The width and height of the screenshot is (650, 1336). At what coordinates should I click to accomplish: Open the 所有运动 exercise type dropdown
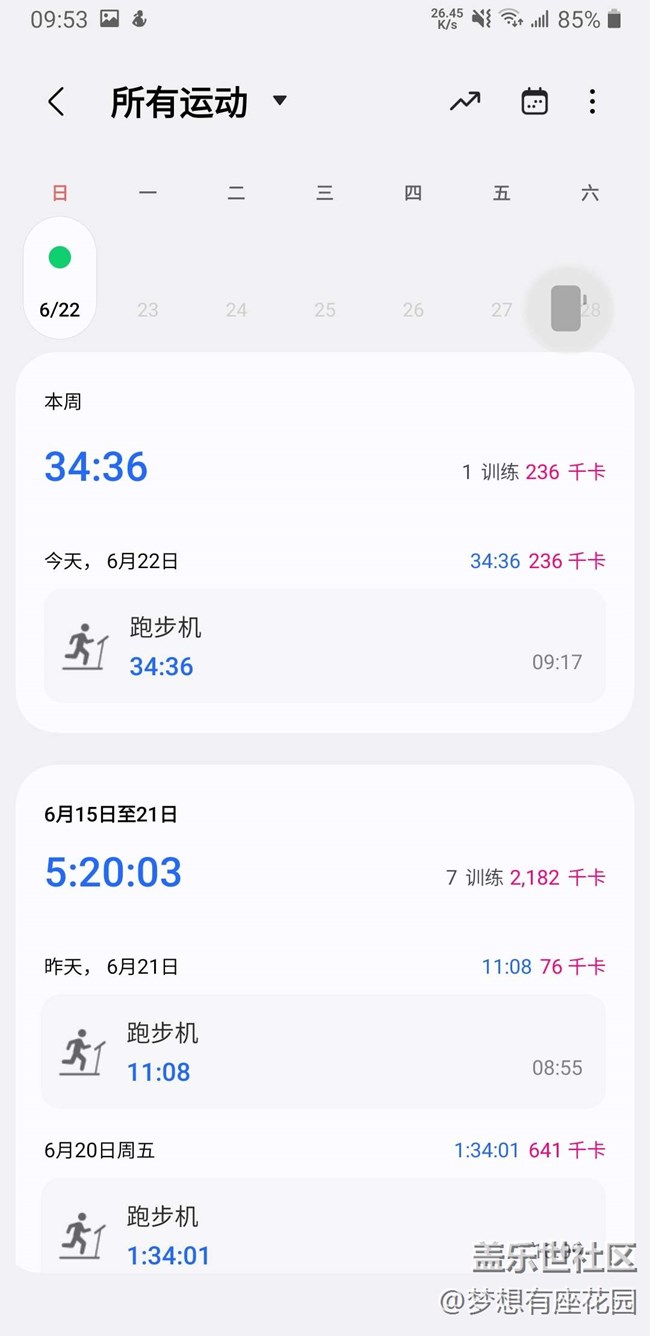click(199, 102)
